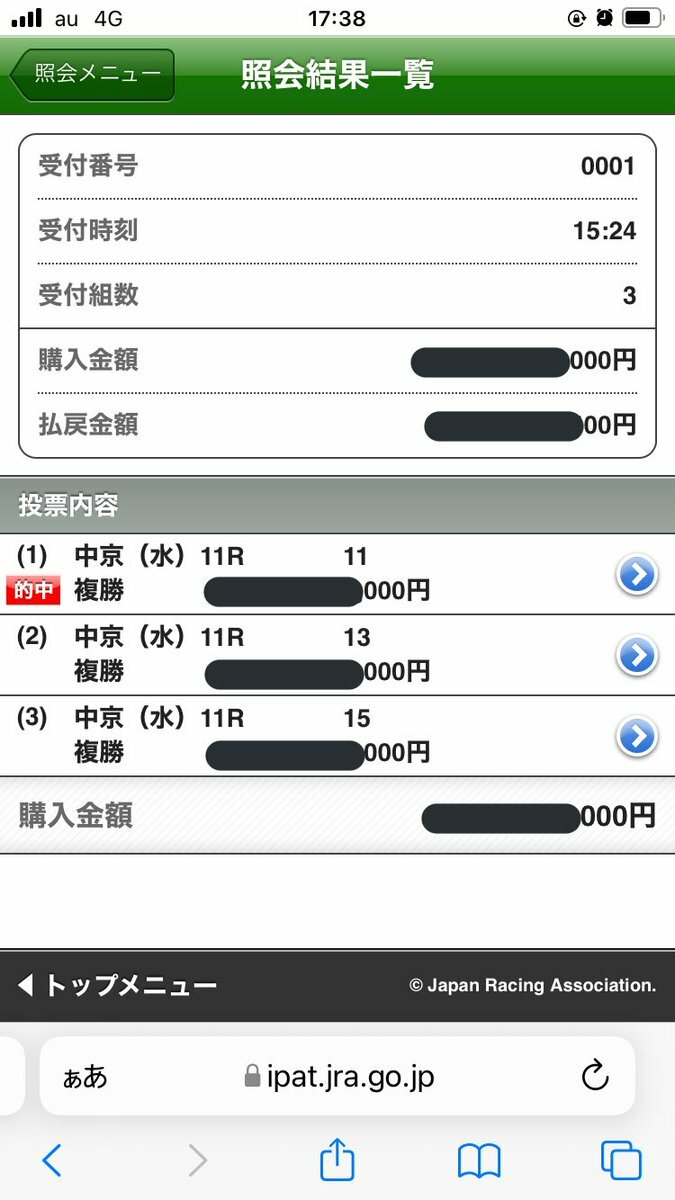Tap the ipat.jra.go.jp address bar
This screenshot has height=1200, width=675.
click(x=338, y=1076)
